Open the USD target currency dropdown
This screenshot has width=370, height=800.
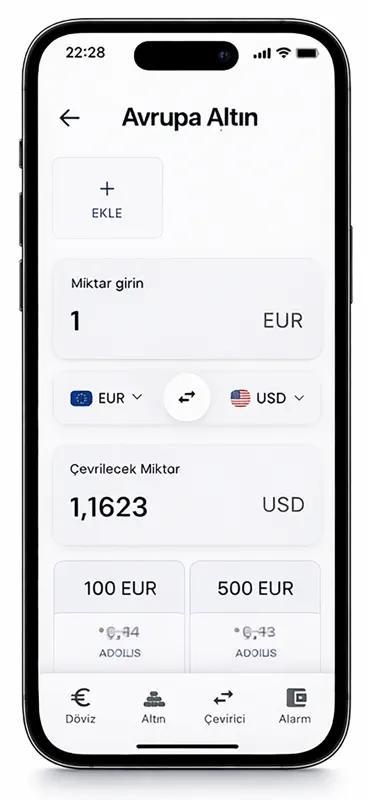pos(267,398)
